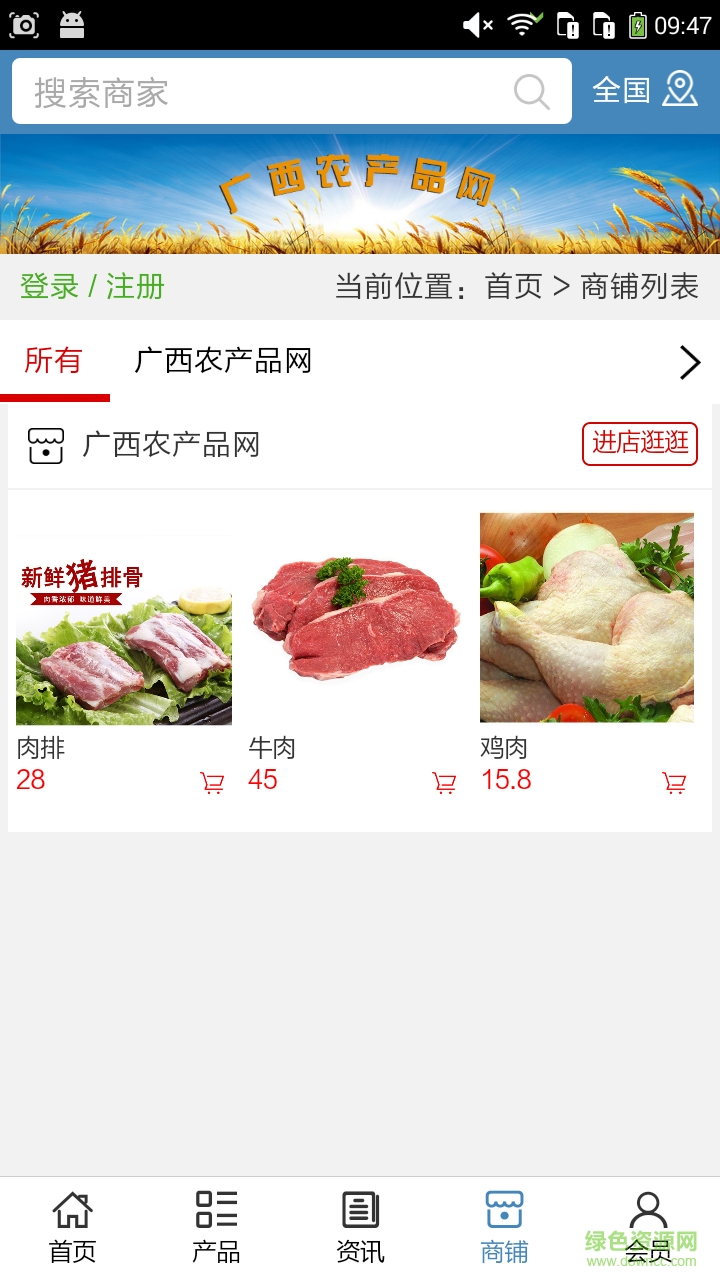This screenshot has height=1280, width=720.
Task: Open the 牛肉 product image
Action: click(355, 620)
